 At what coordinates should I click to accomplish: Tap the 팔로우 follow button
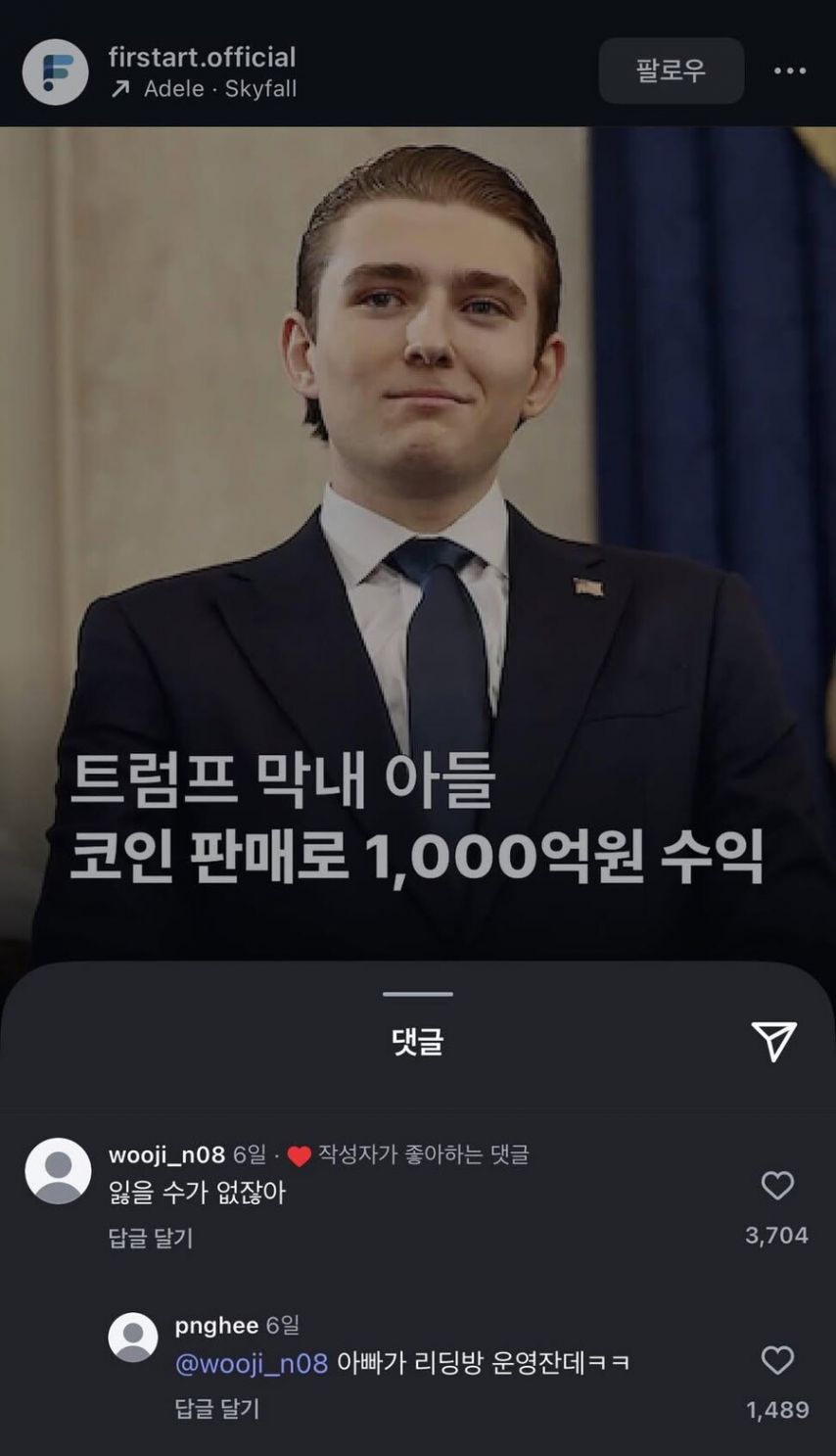click(671, 70)
